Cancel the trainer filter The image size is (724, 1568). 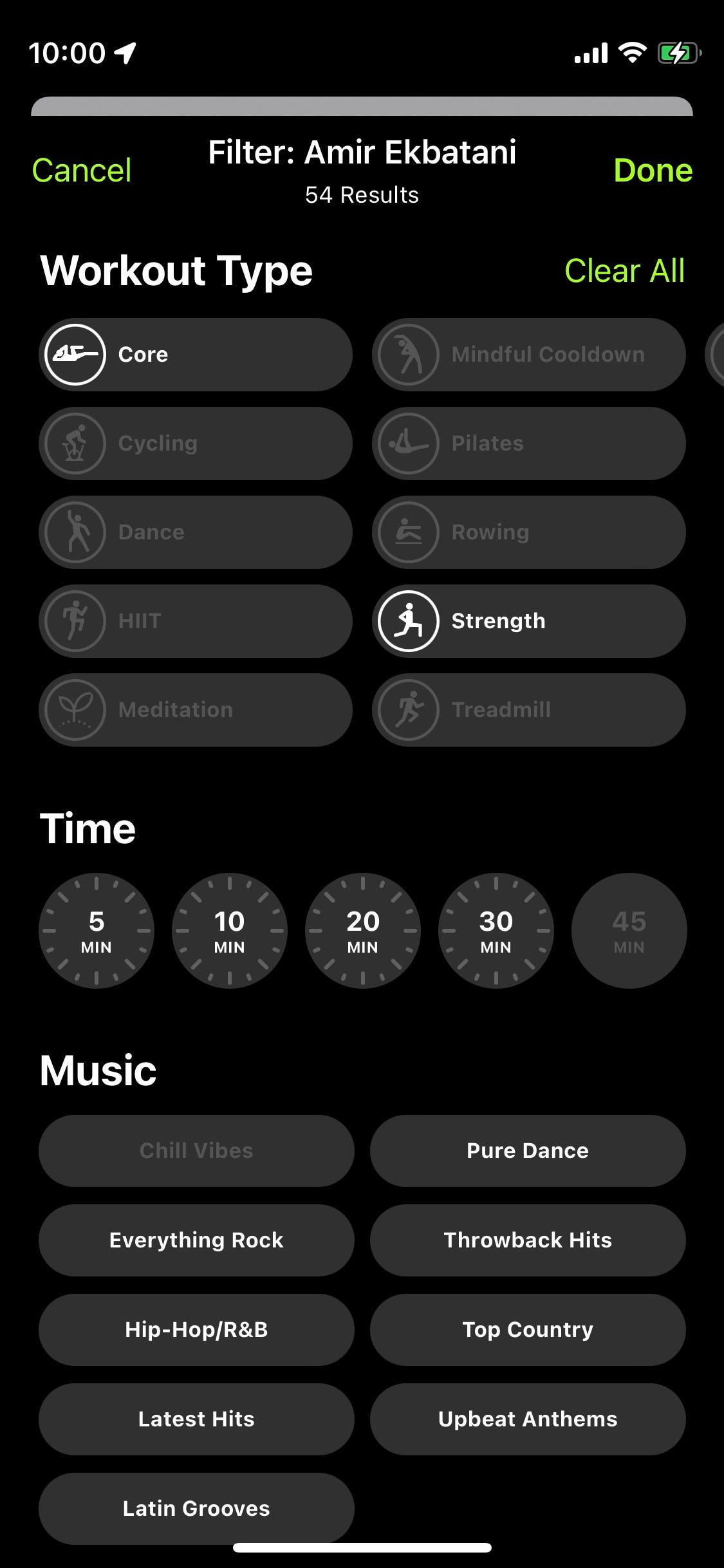pyautogui.click(x=82, y=171)
